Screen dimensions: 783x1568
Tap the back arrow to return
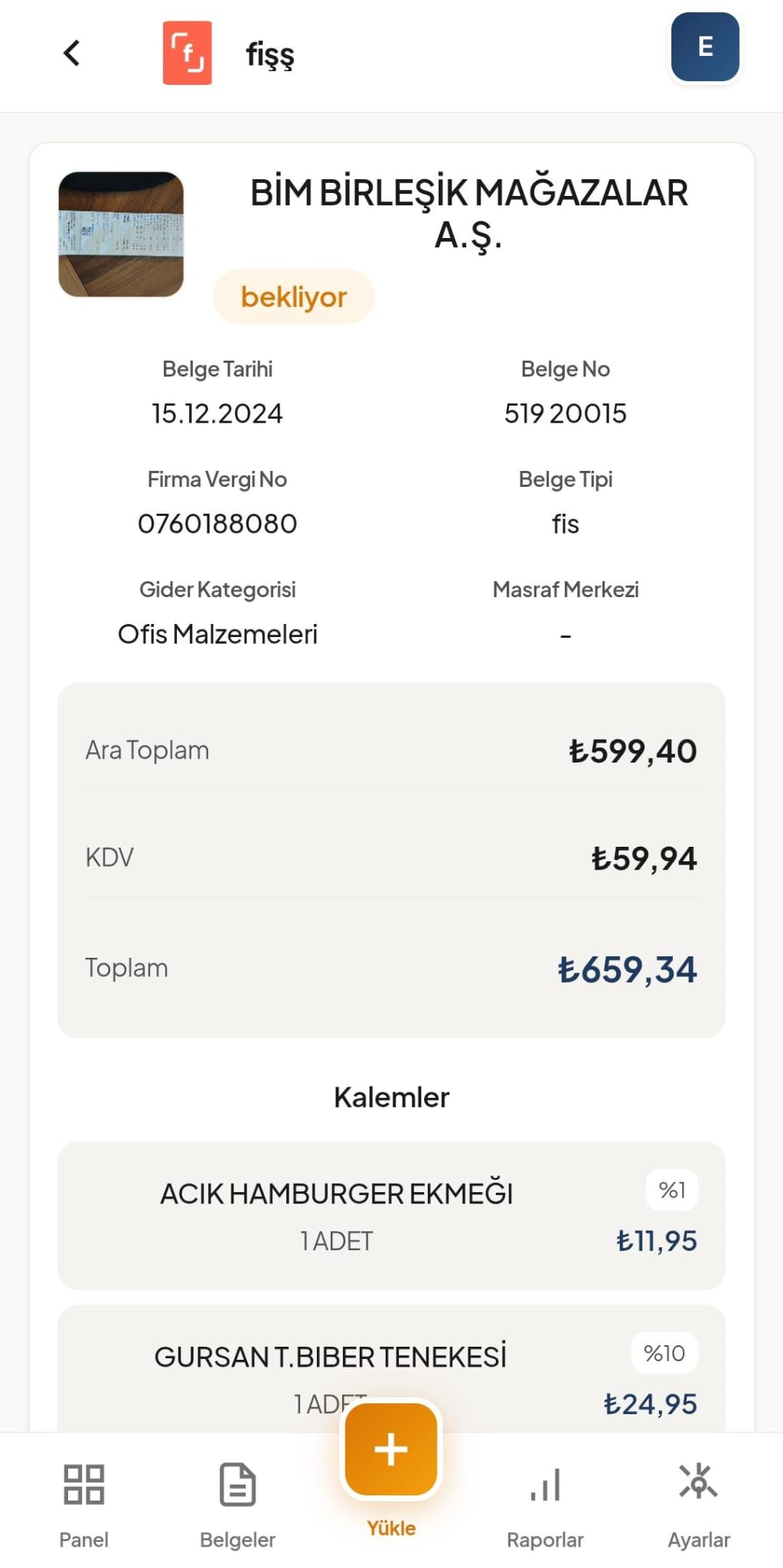point(70,53)
